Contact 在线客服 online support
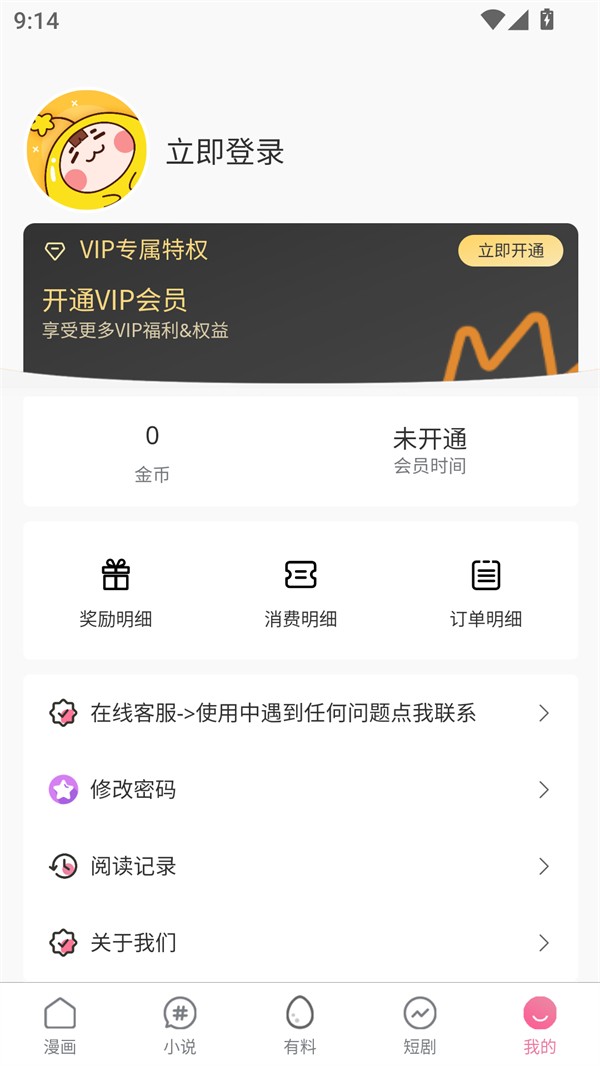 pyautogui.click(x=300, y=713)
